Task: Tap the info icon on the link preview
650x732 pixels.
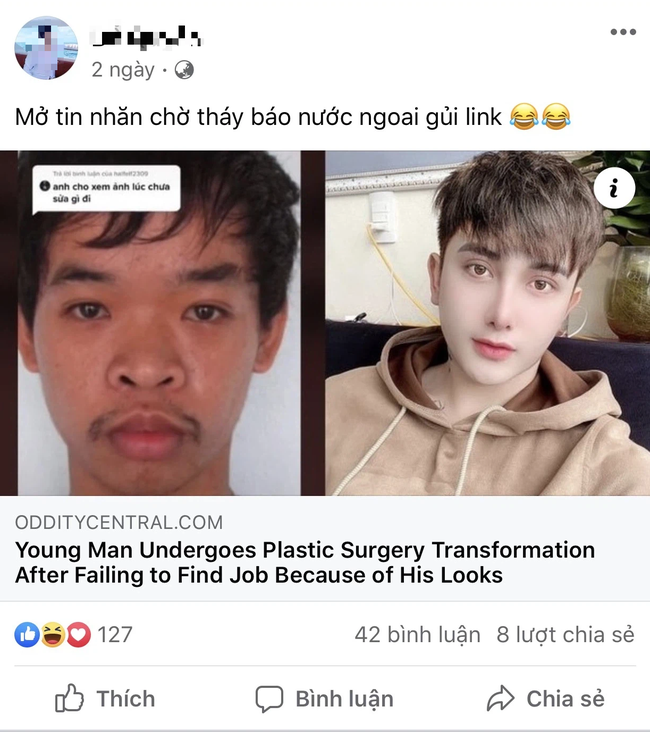Action: (614, 188)
